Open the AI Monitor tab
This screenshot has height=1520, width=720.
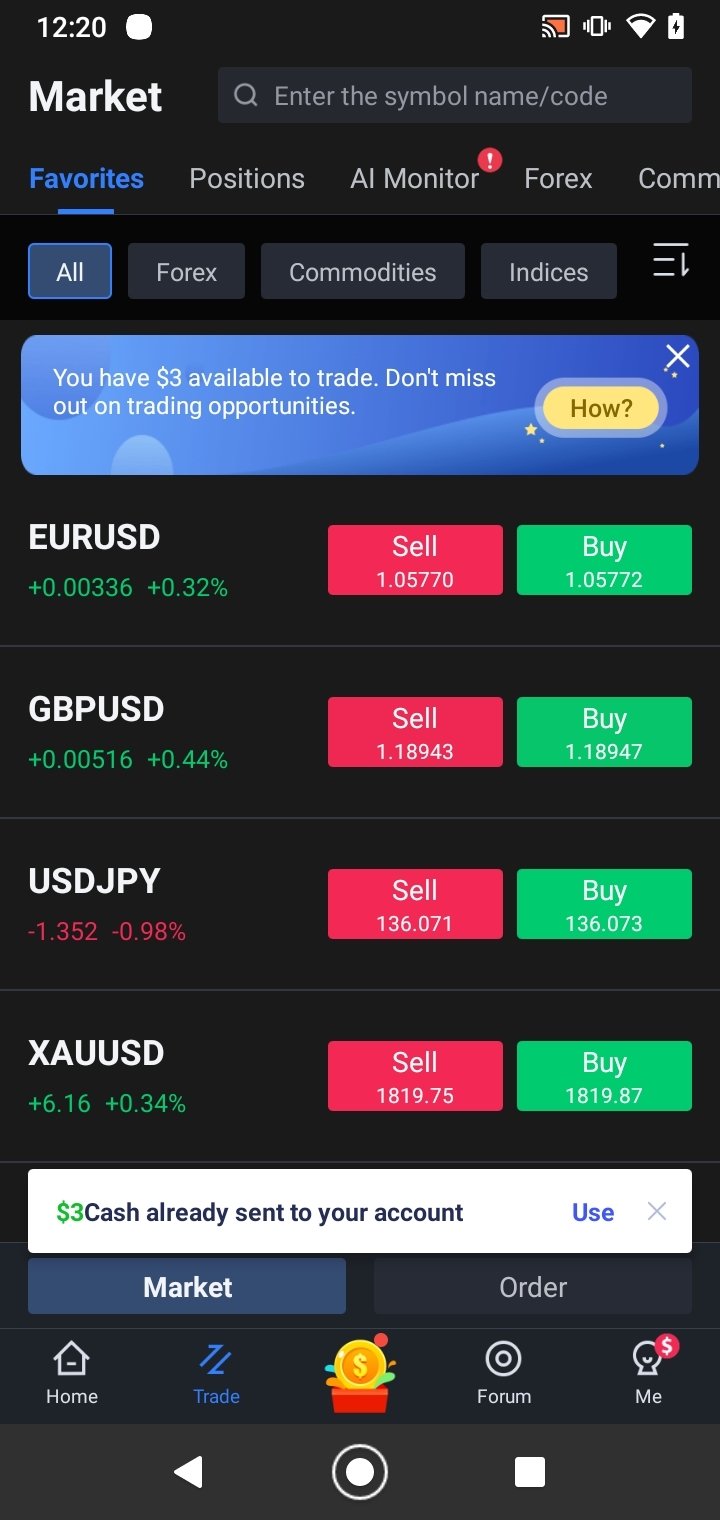[415, 178]
